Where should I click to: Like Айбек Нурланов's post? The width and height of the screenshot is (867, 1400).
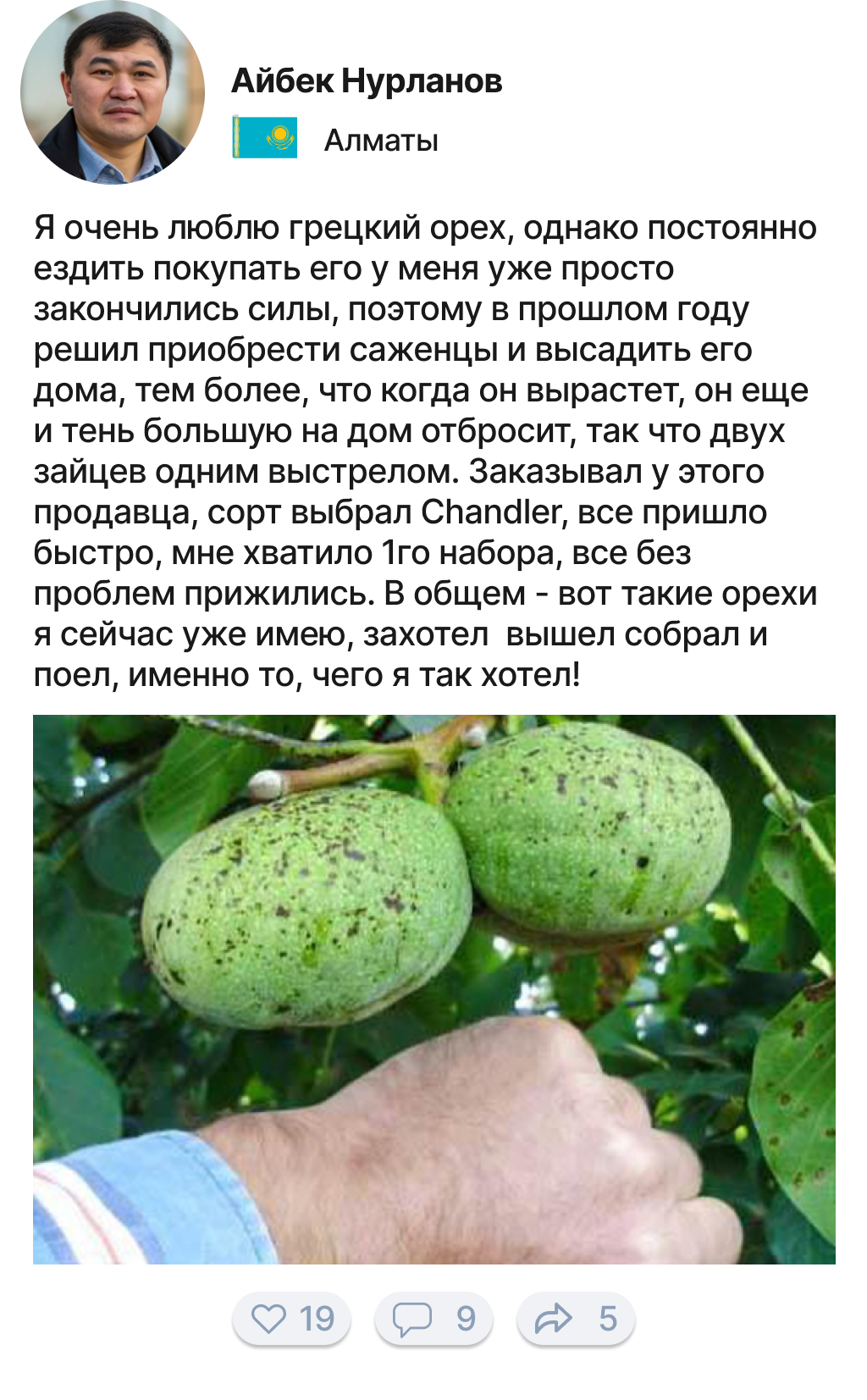point(291,1319)
